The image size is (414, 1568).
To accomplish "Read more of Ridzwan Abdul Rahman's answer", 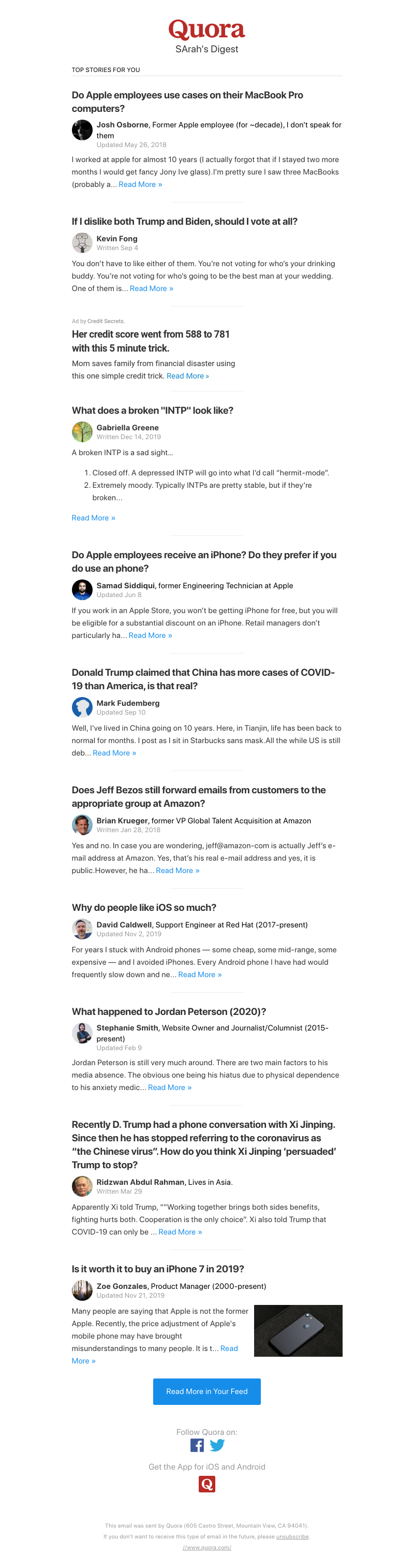I will (x=180, y=1231).
